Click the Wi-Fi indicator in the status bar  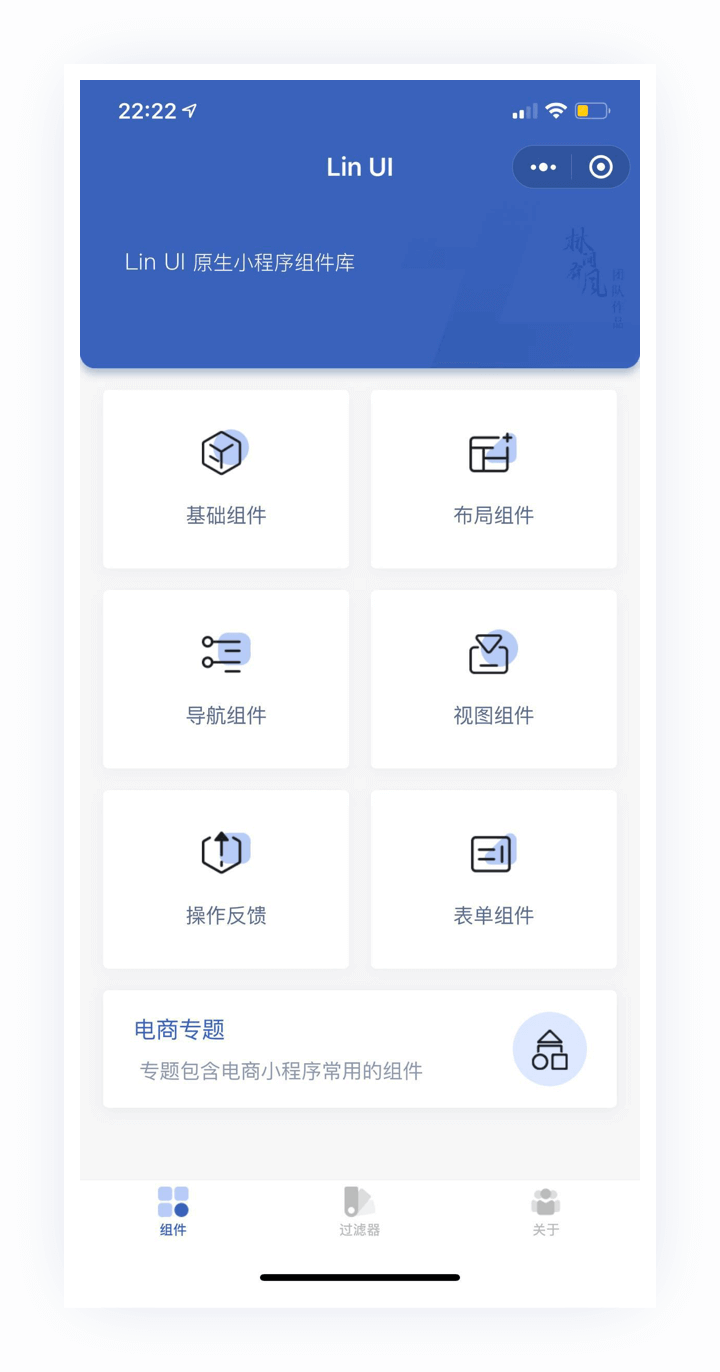(556, 111)
